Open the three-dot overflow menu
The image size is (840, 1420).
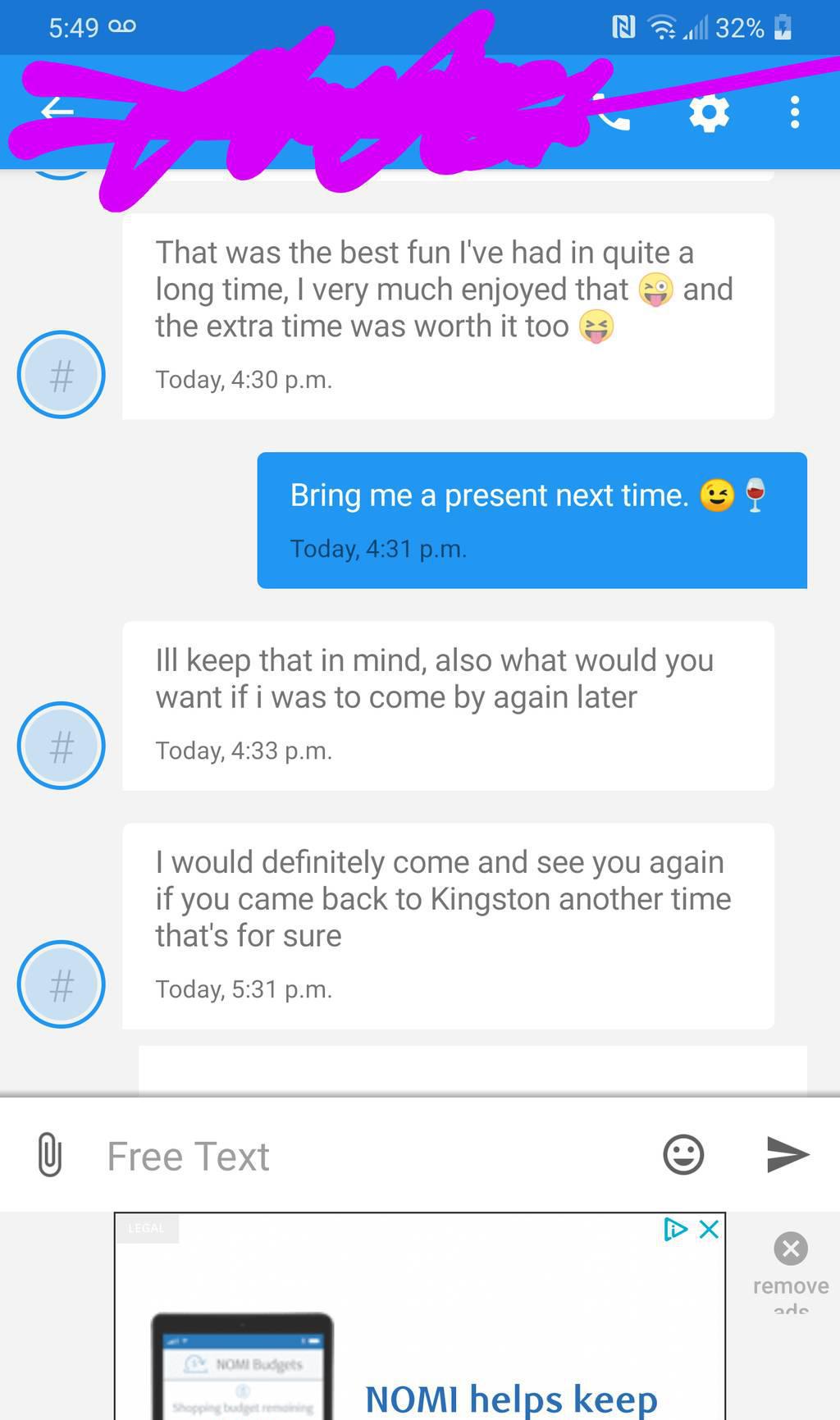coord(794,112)
